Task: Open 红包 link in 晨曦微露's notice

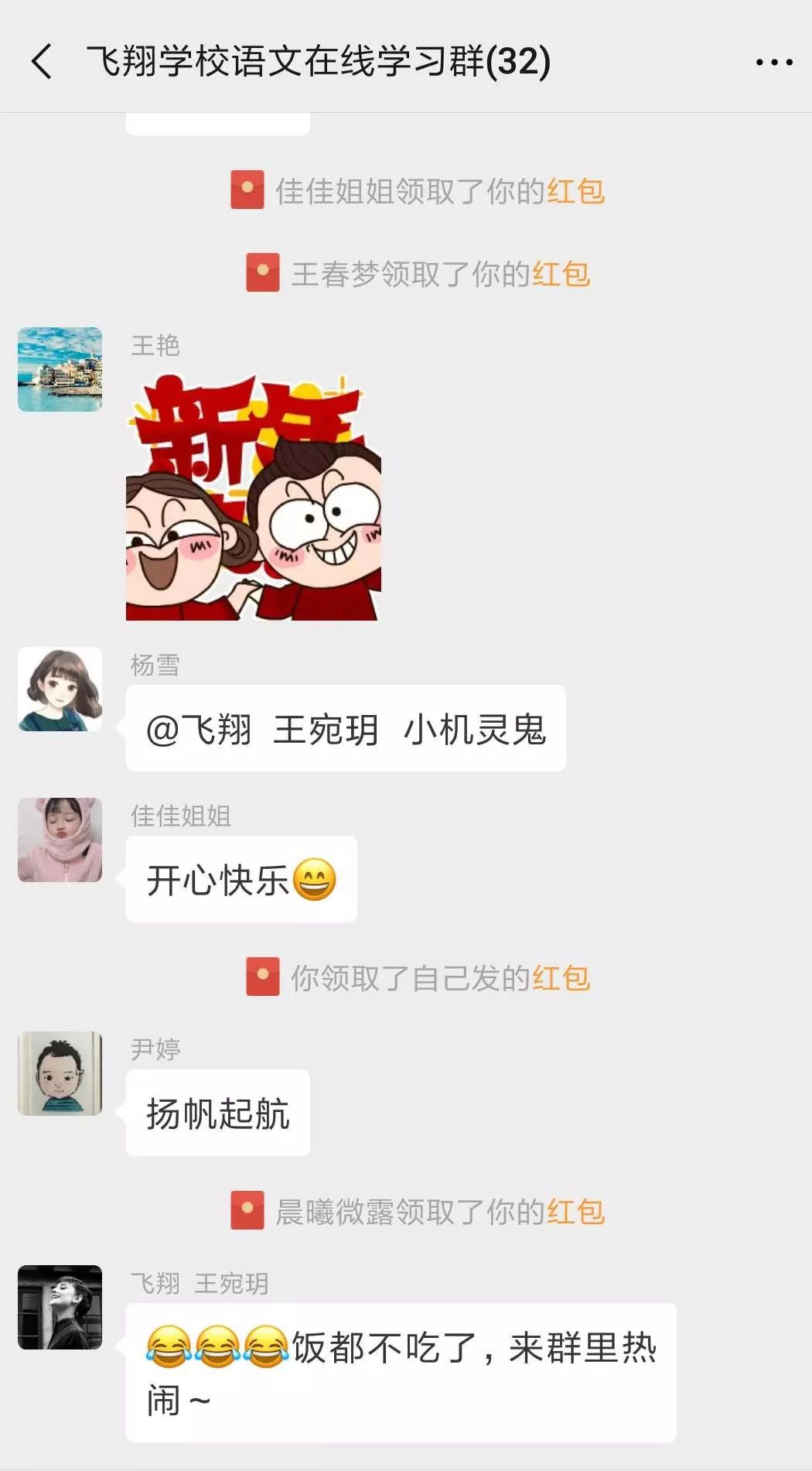Action: click(575, 1212)
